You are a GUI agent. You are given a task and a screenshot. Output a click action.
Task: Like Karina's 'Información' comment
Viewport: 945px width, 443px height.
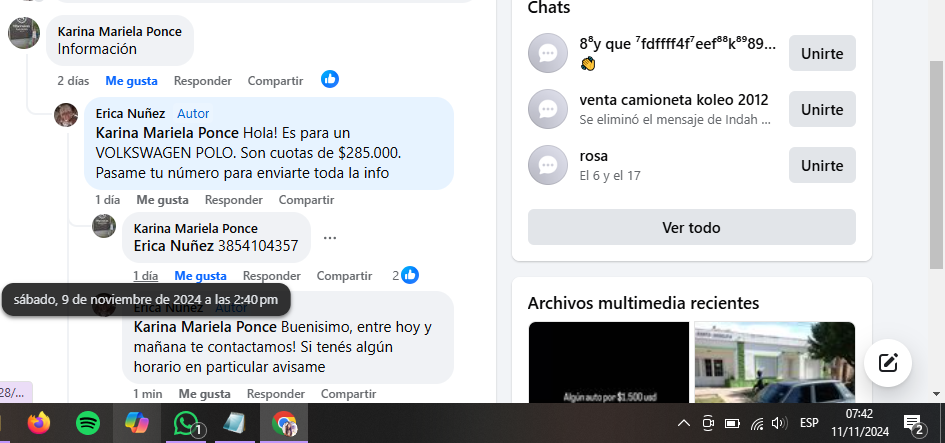click(x=131, y=80)
